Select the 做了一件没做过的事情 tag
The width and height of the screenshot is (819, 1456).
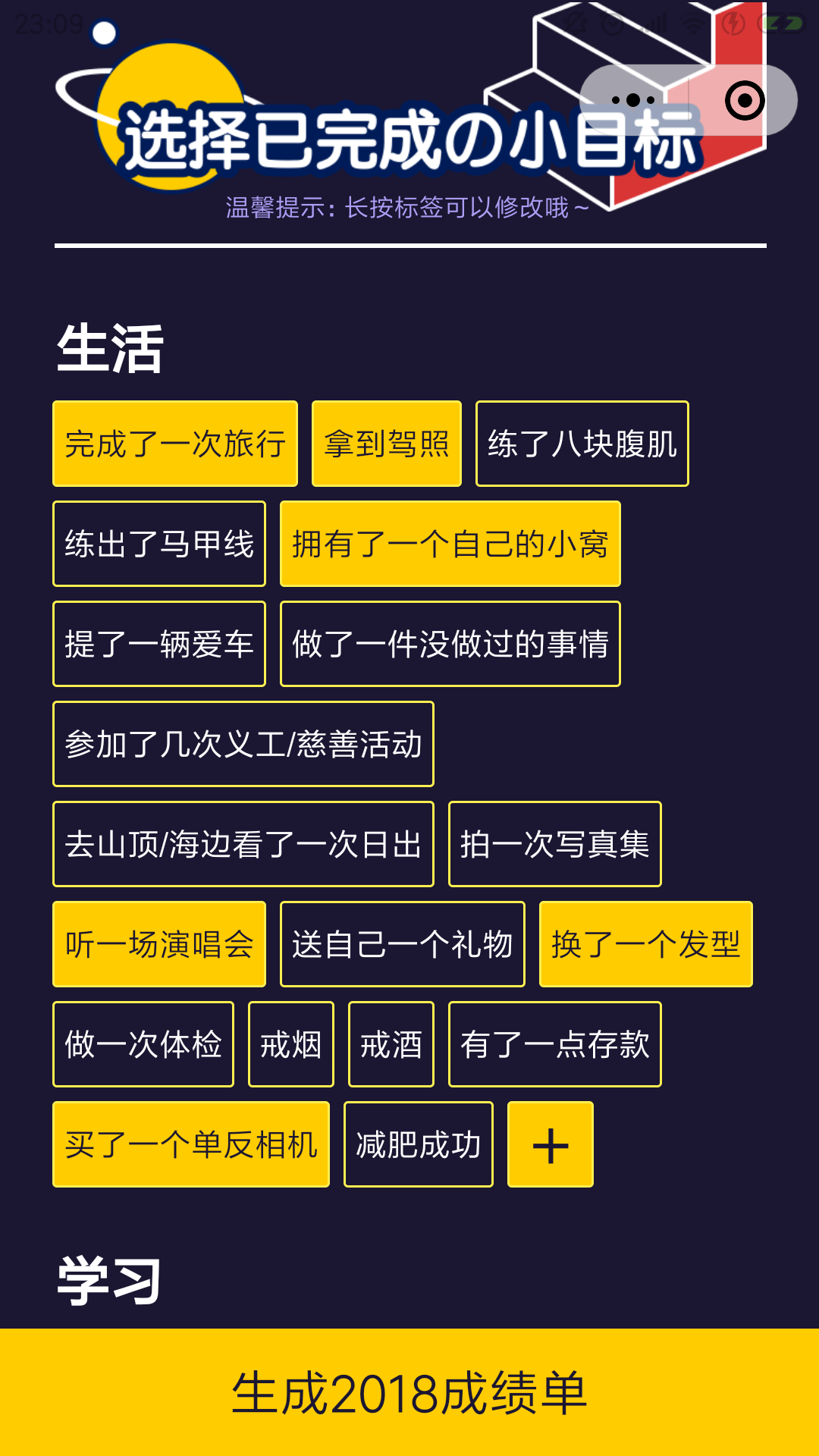tap(450, 644)
